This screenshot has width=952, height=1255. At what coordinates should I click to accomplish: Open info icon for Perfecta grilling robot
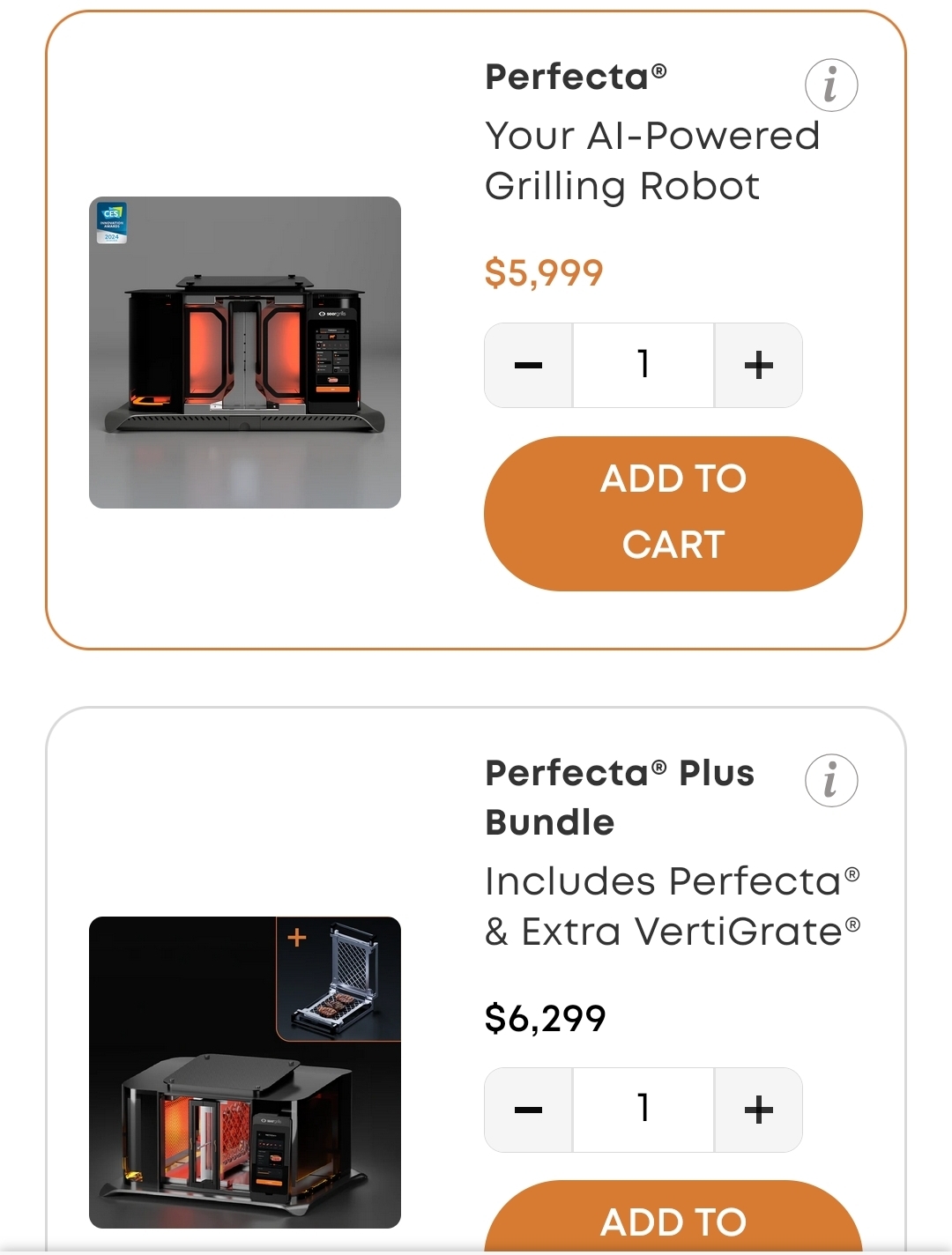pos(830,85)
